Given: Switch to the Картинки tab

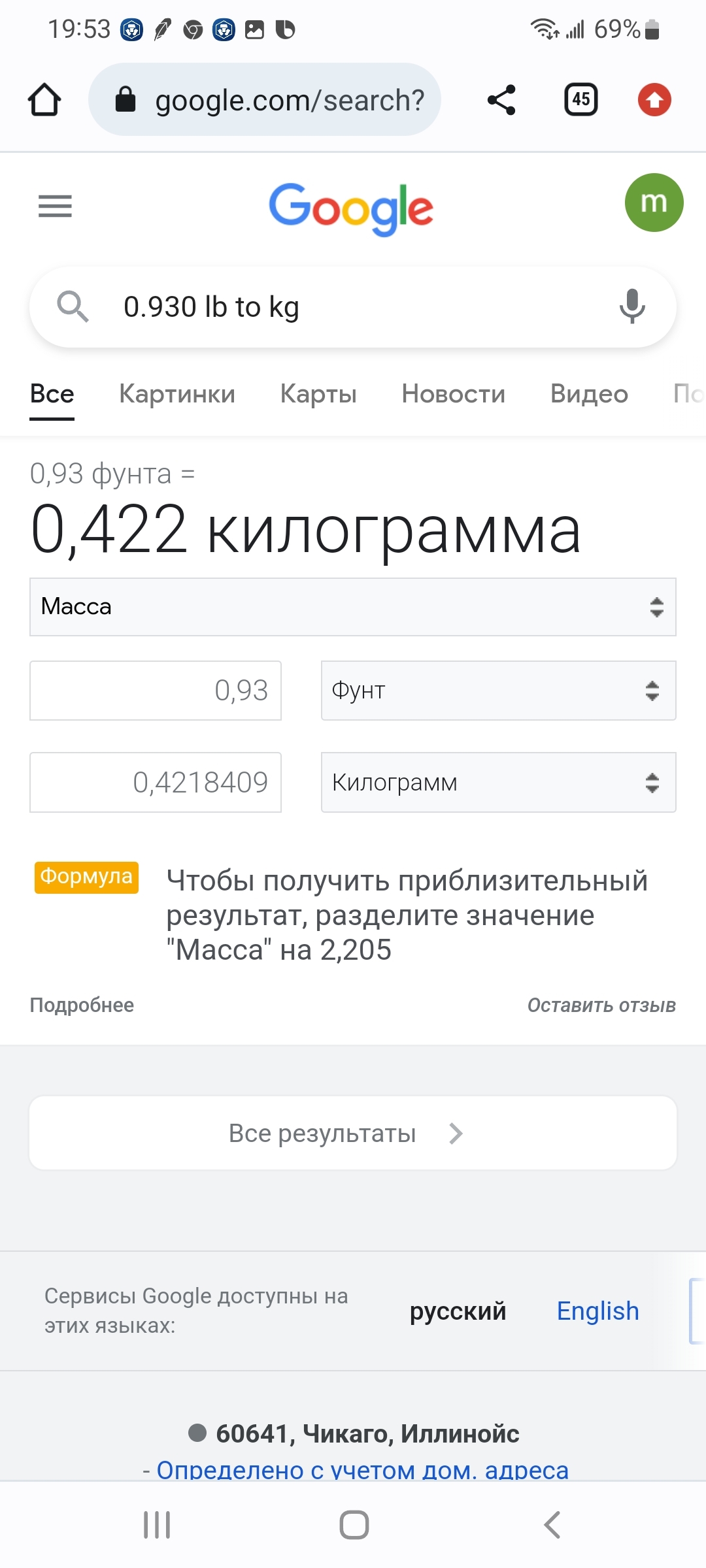Looking at the screenshot, I should click(x=177, y=394).
